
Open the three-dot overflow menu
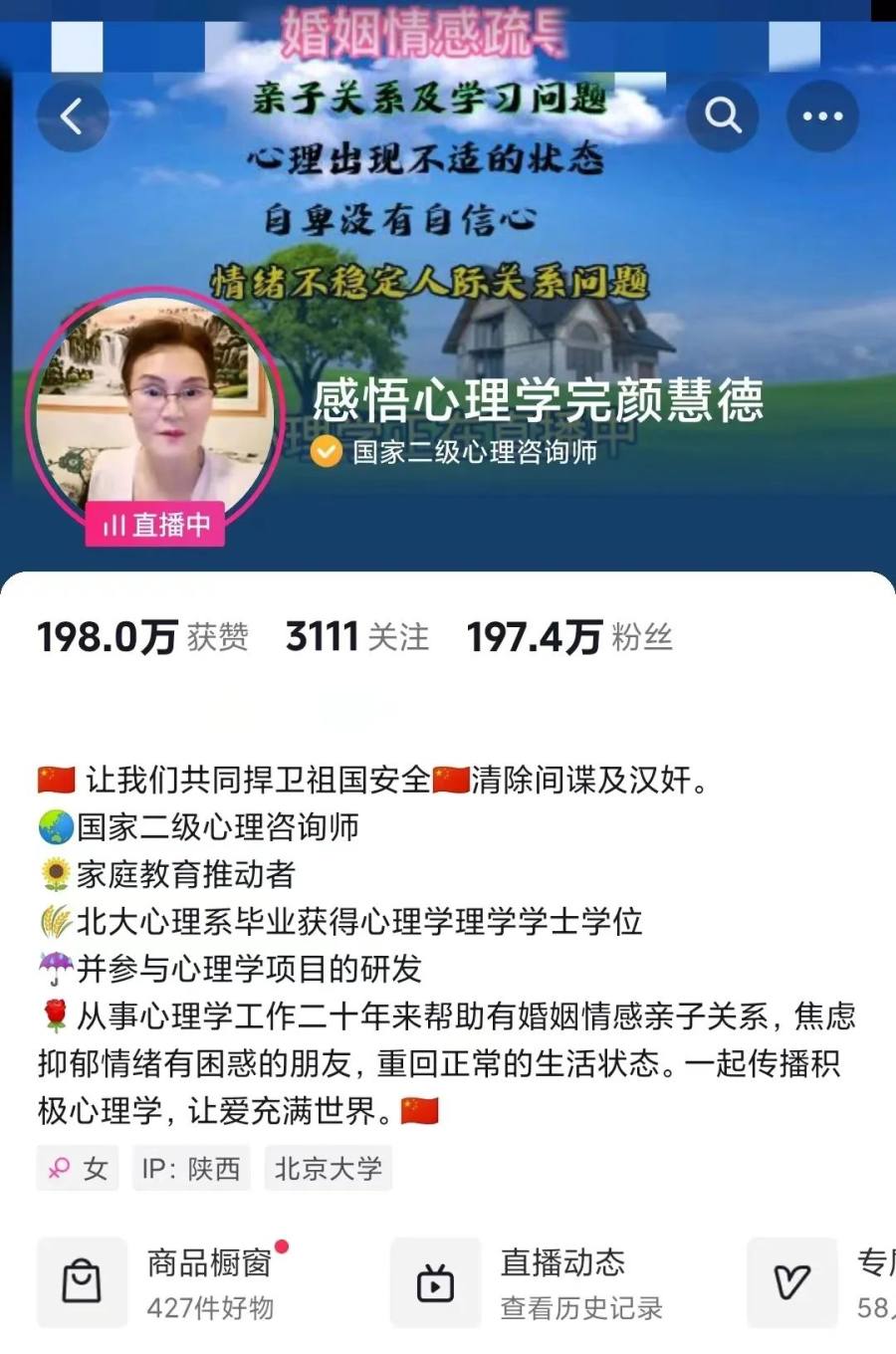point(822,116)
